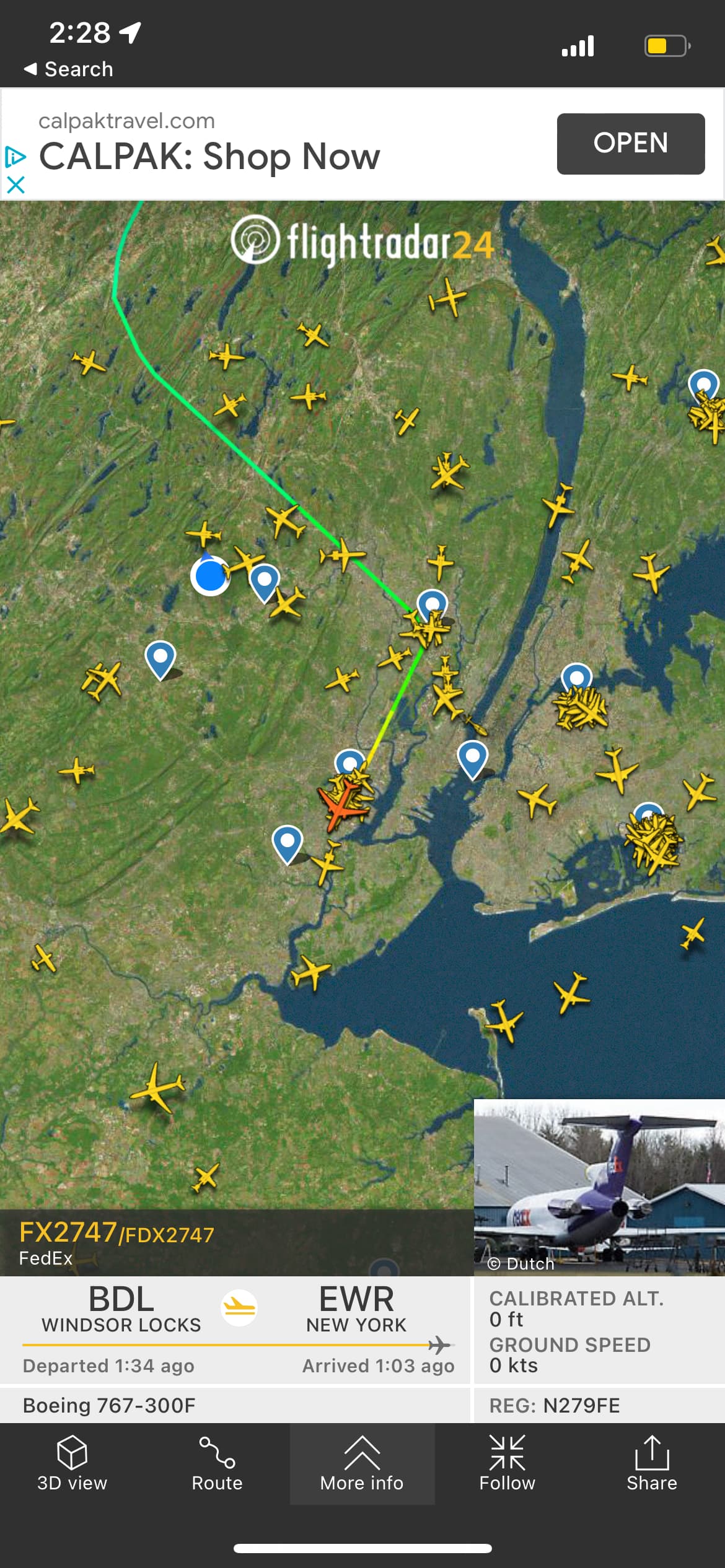
Task: Open the ad info icon
Action: point(15,157)
